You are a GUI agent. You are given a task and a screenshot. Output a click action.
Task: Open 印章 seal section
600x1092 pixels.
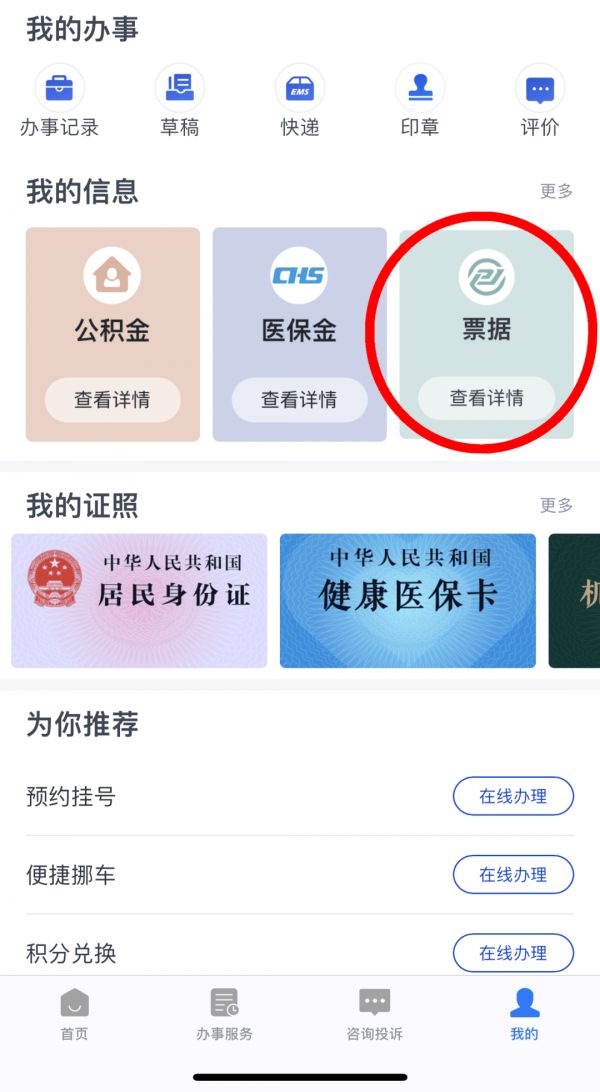420,100
